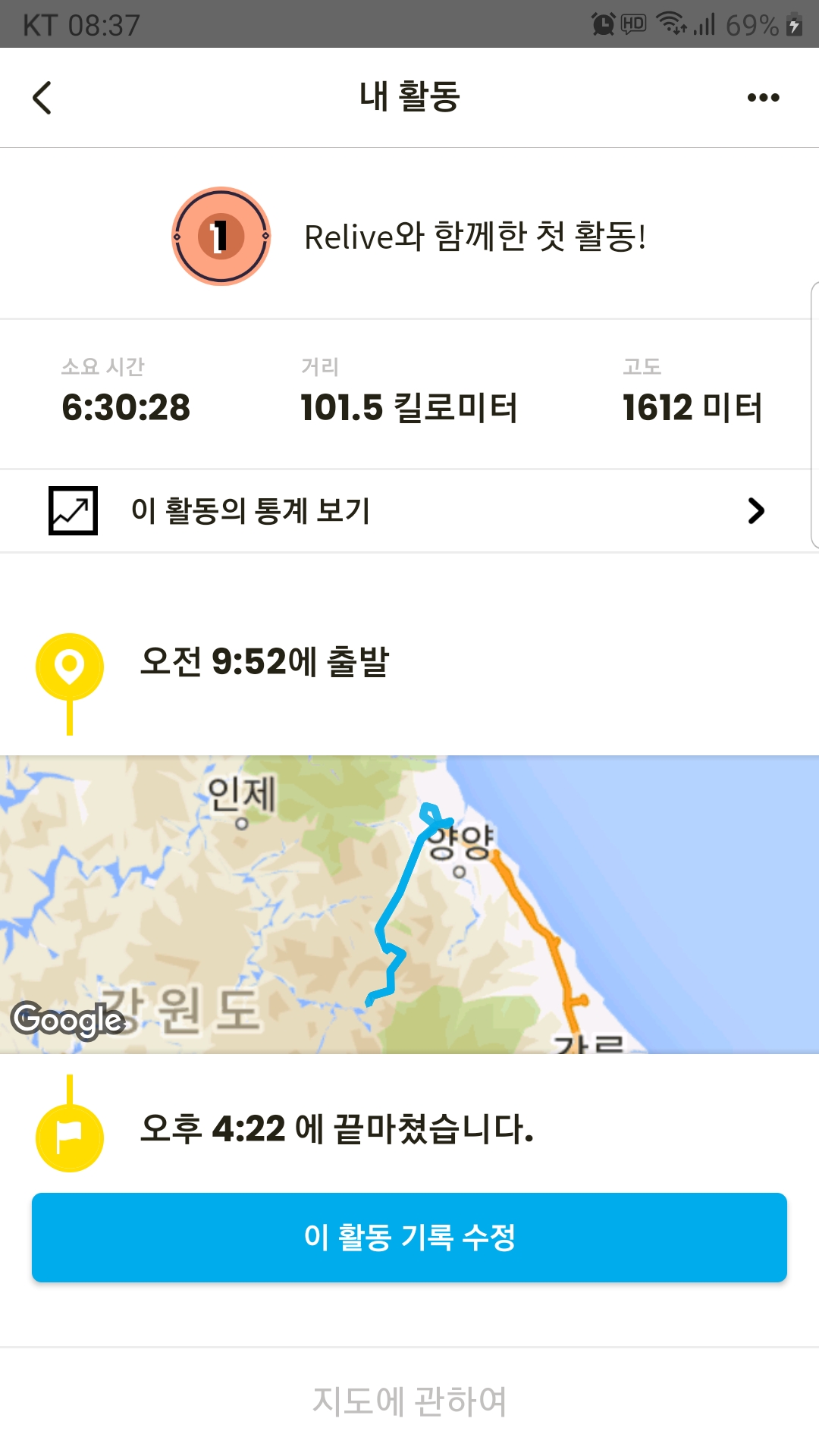Image resolution: width=819 pixels, height=1456 pixels.
Task: Tap 이 활동 기록 수정 button
Action: 409,1237
